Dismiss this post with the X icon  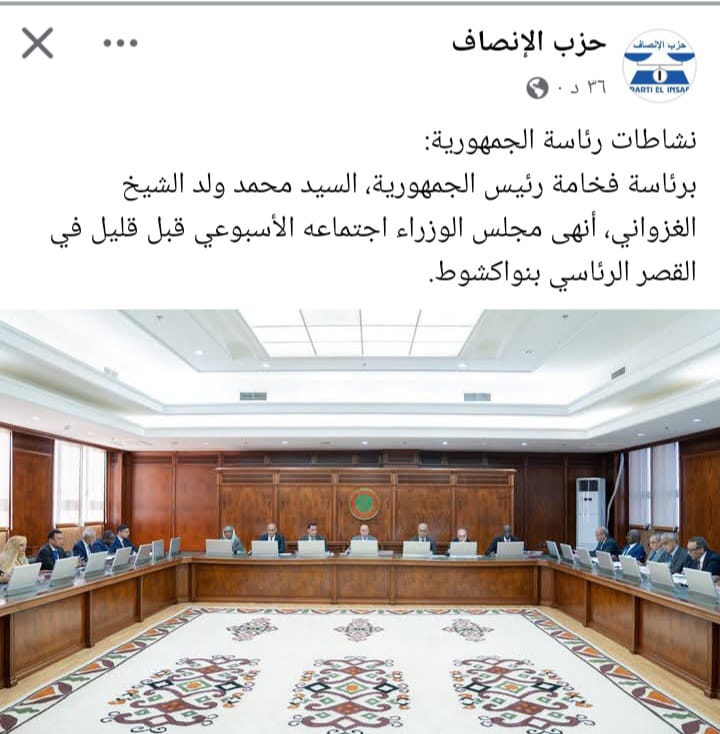[37, 43]
